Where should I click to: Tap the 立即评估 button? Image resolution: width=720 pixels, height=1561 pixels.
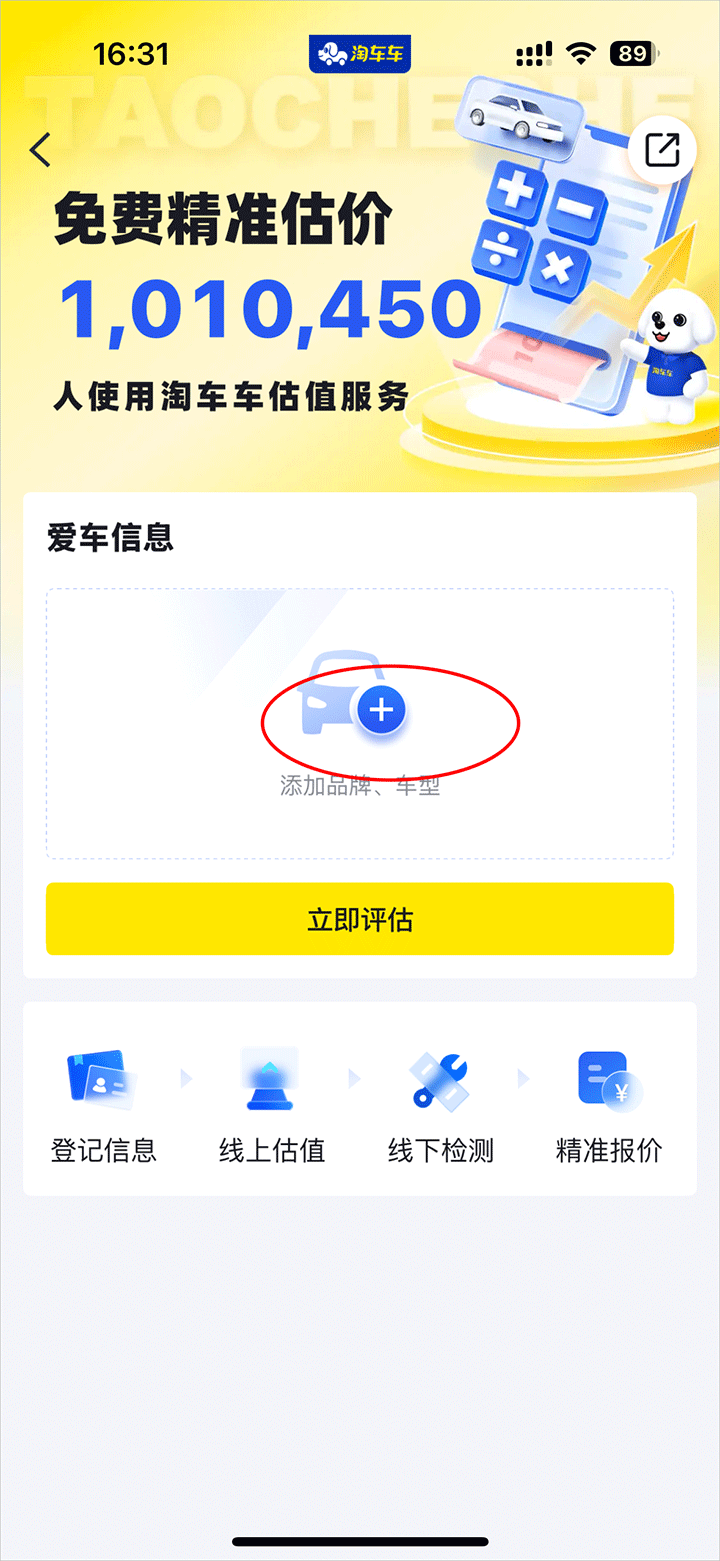[x=360, y=919]
